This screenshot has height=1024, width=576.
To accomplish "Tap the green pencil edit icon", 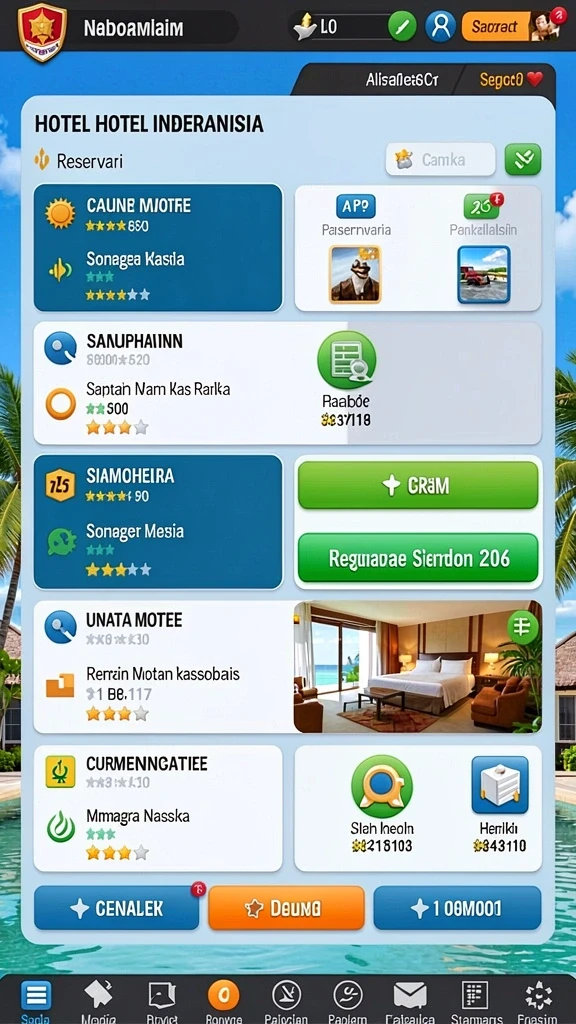I will [402, 27].
